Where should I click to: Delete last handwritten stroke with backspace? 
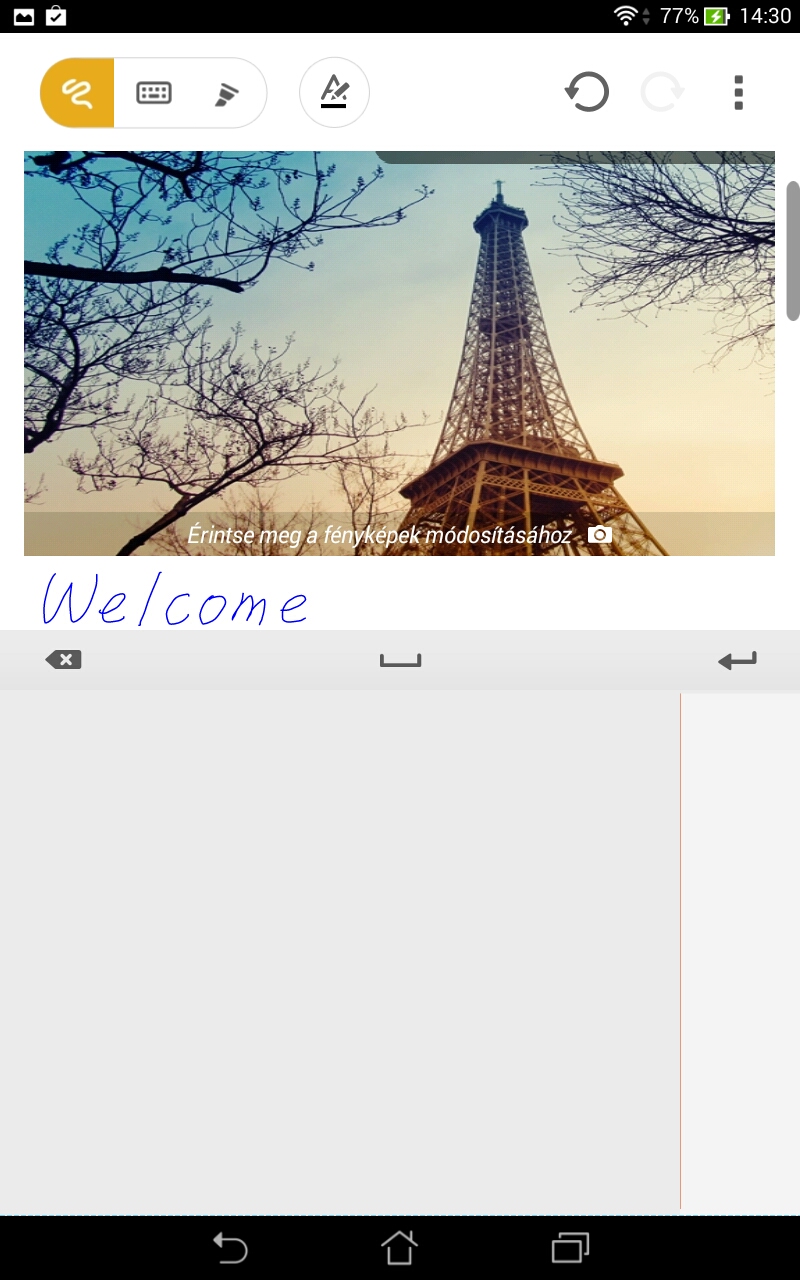point(64,660)
